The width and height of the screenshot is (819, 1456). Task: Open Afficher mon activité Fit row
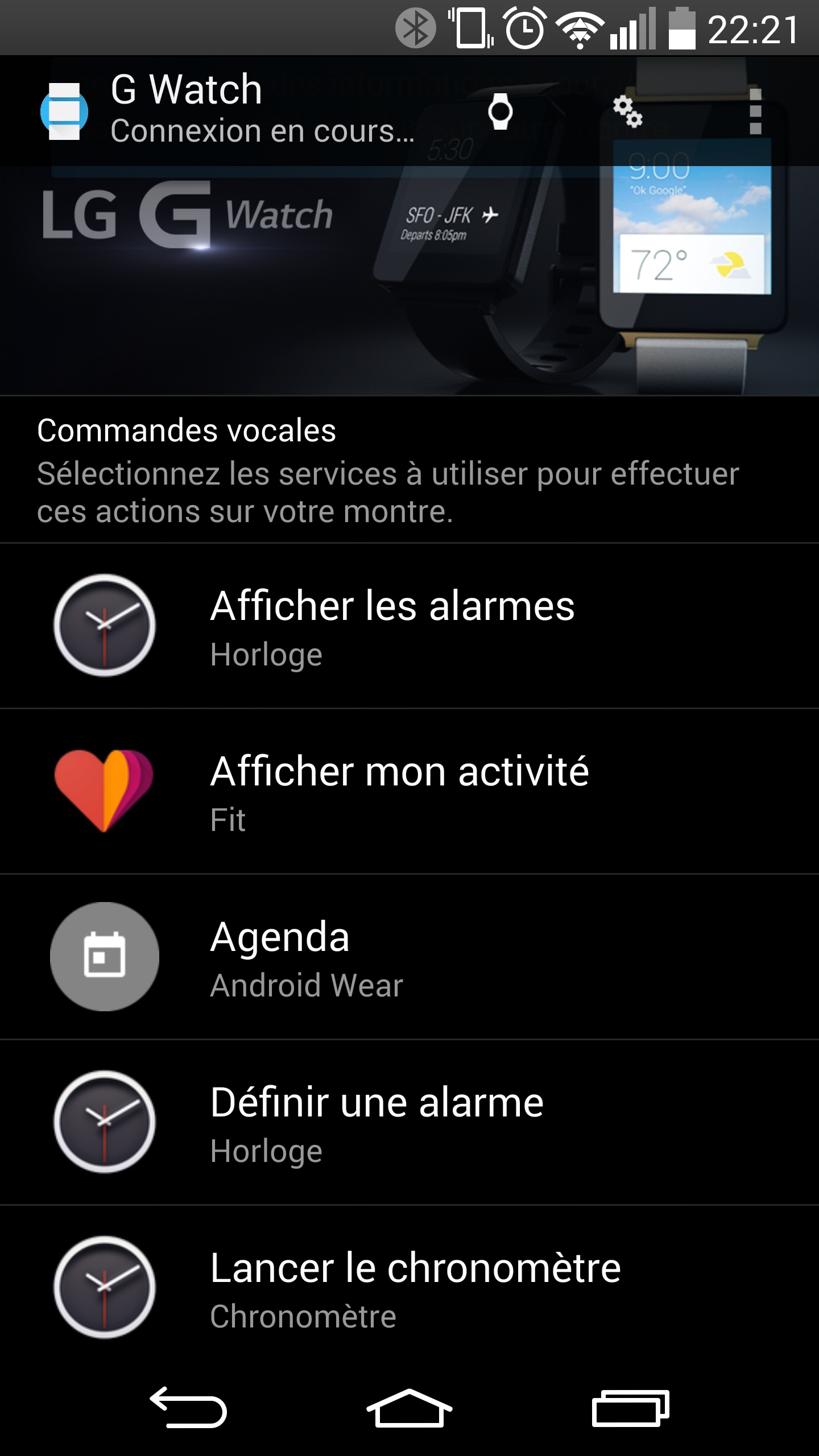(409, 791)
